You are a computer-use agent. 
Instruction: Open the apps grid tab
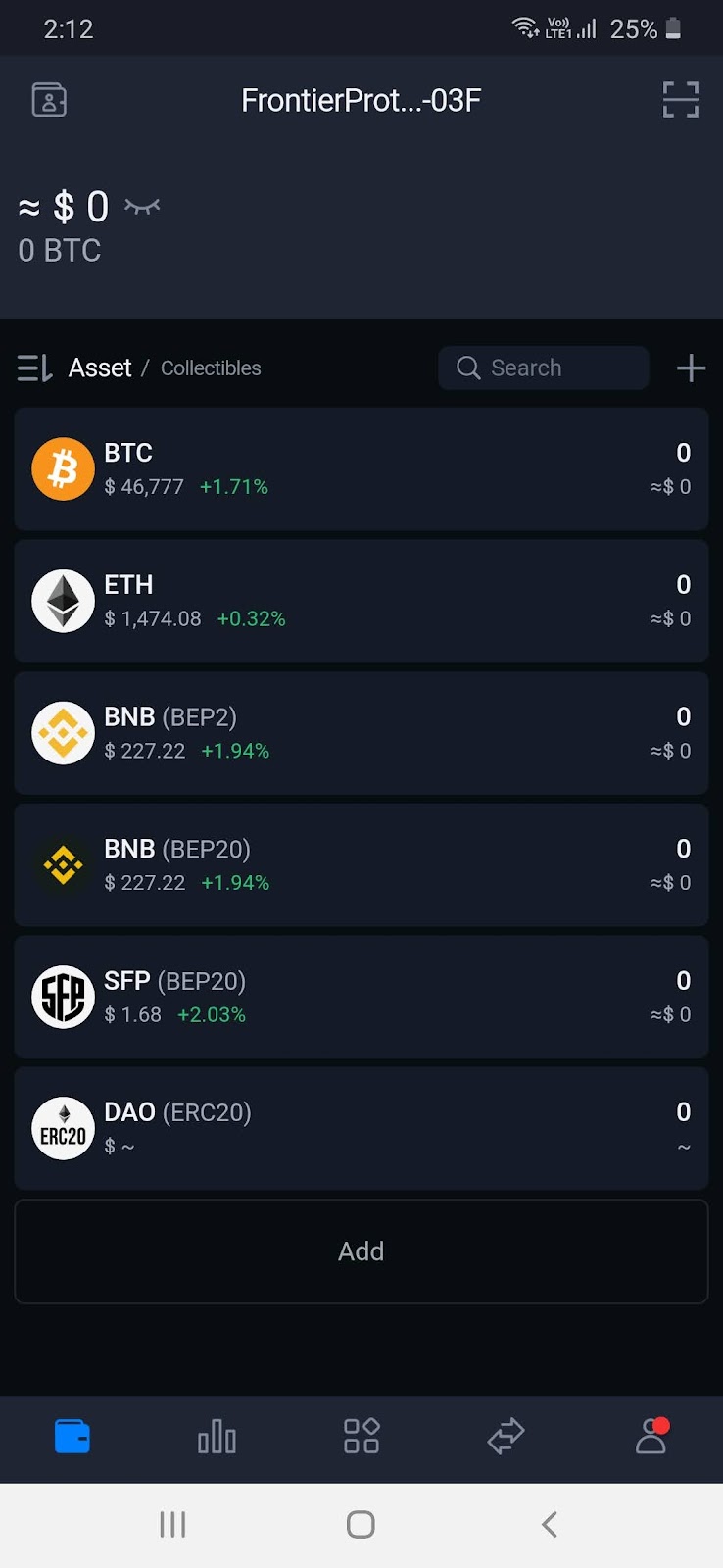click(361, 1437)
